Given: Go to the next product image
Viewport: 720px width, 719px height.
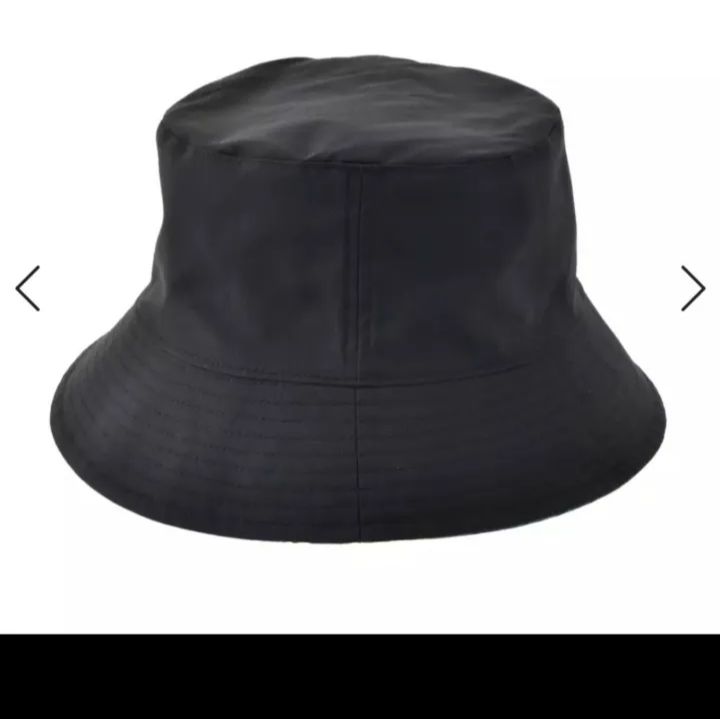Looking at the screenshot, I should [x=693, y=288].
